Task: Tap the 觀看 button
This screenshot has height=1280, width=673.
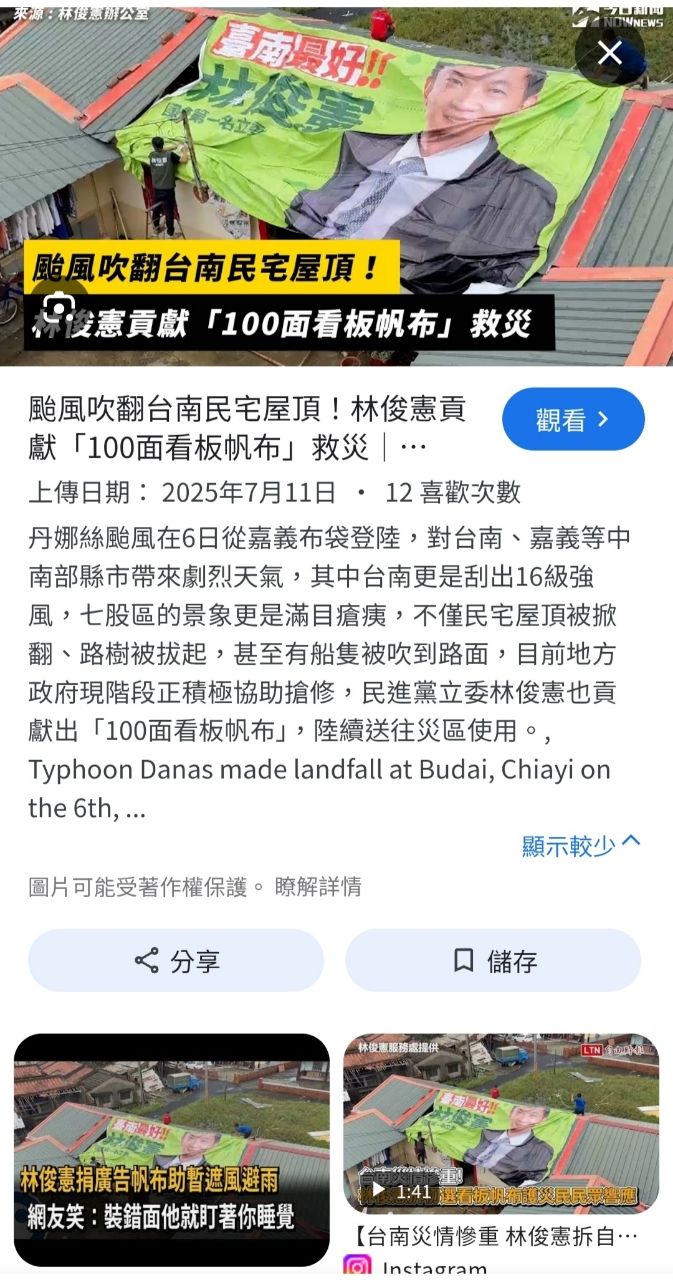Action: 573,420
